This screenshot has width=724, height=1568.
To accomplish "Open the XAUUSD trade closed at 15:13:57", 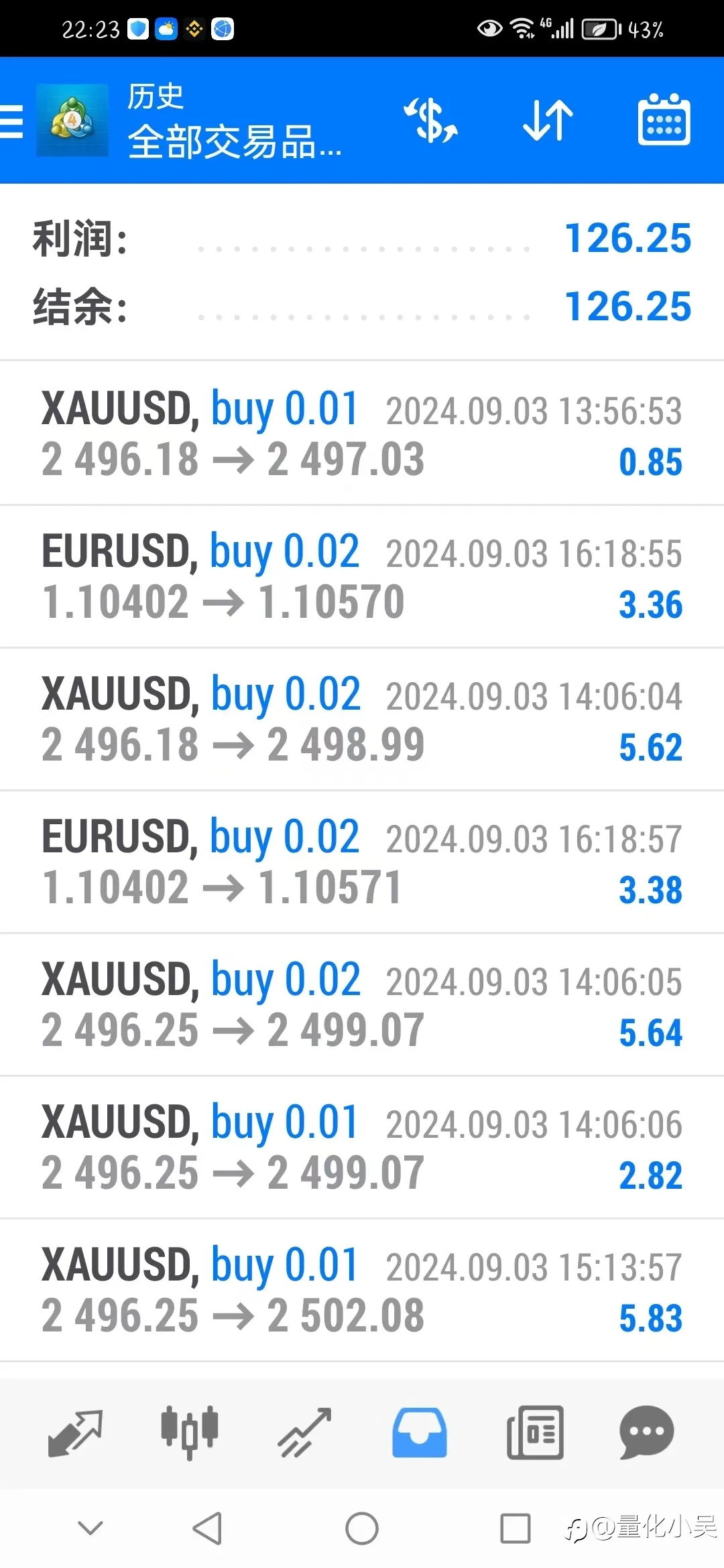I will [362, 1290].
